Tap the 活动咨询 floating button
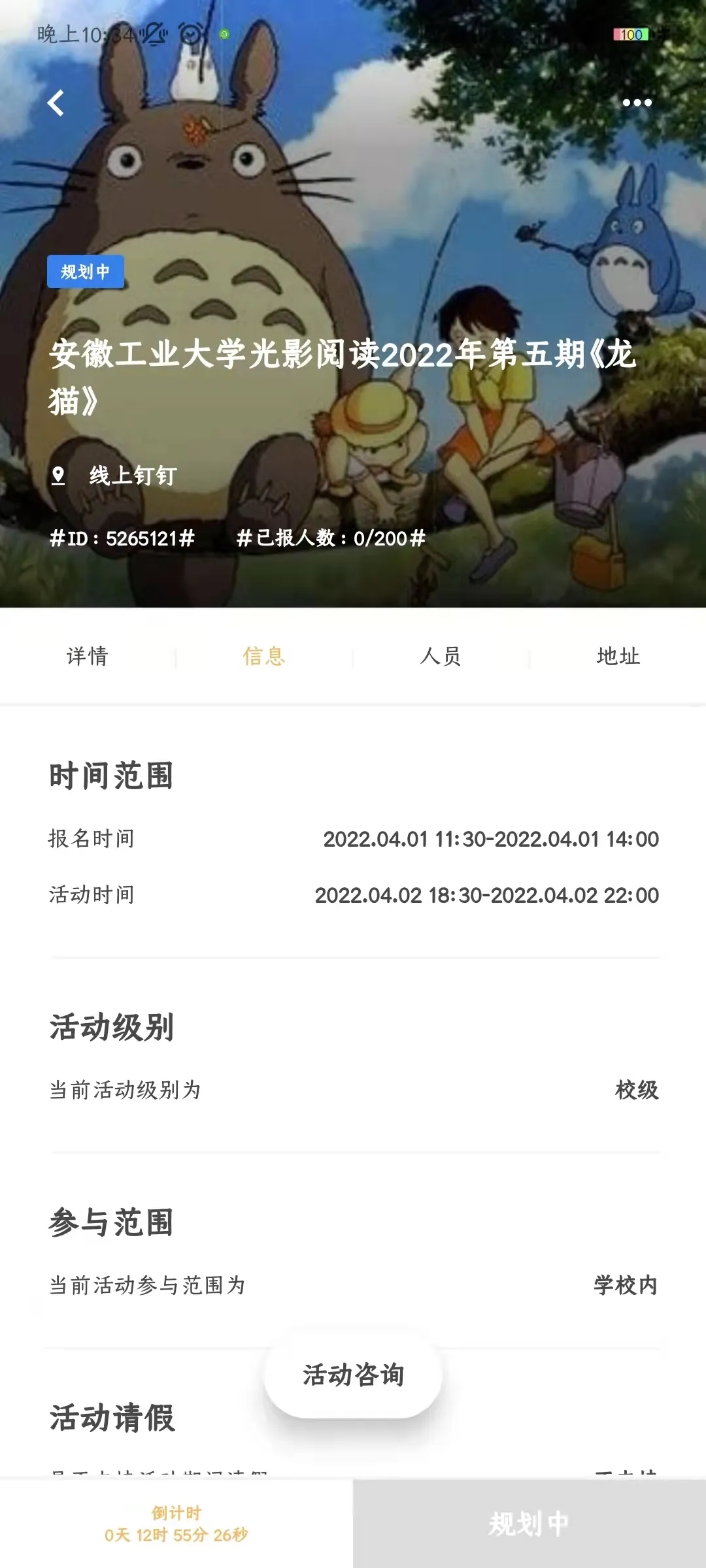The height and width of the screenshot is (1568, 706). pyautogui.click(x=353, y=1375)
